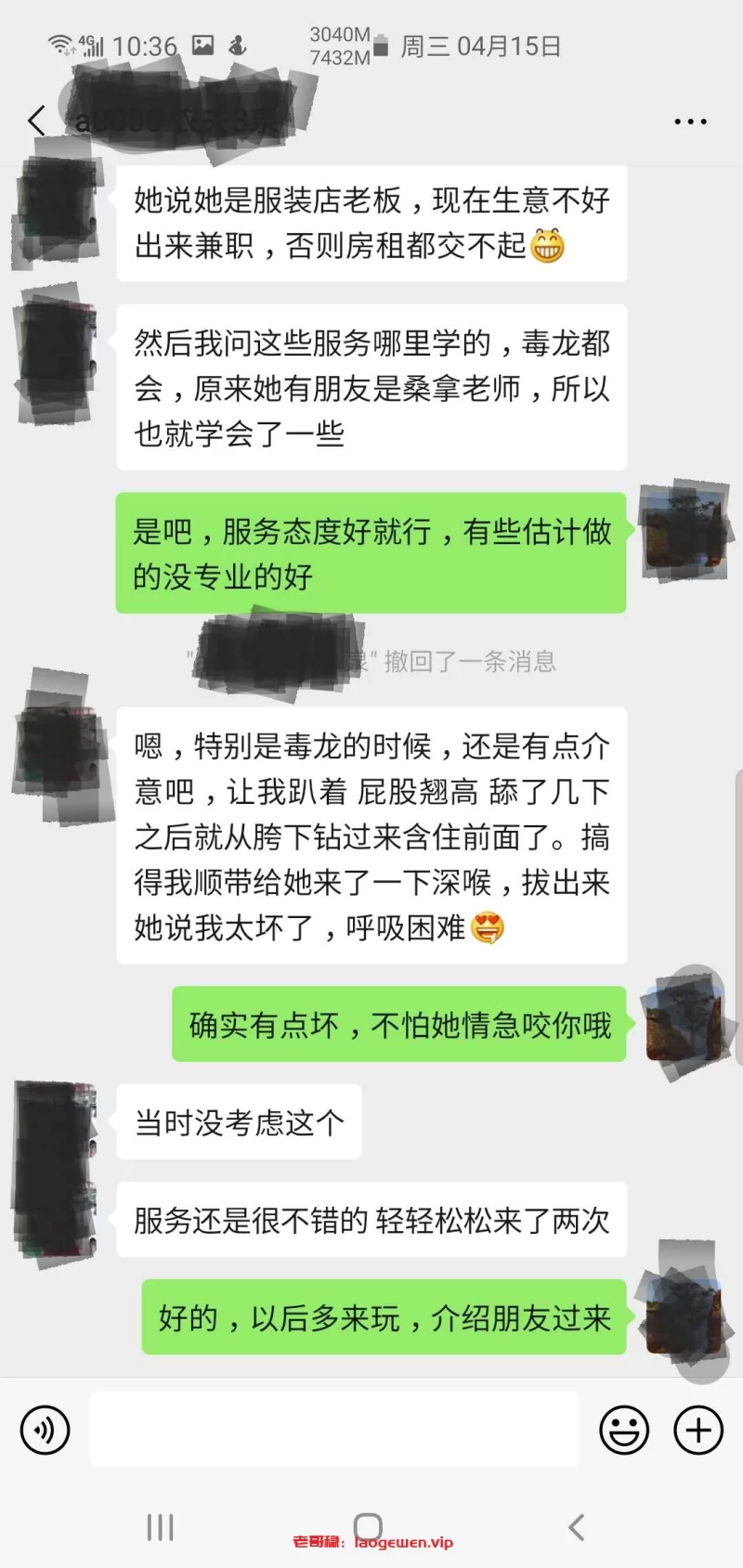743x1568 pixels.
Task: Open the three-dot chat options menu
Action: pos(690,122)
